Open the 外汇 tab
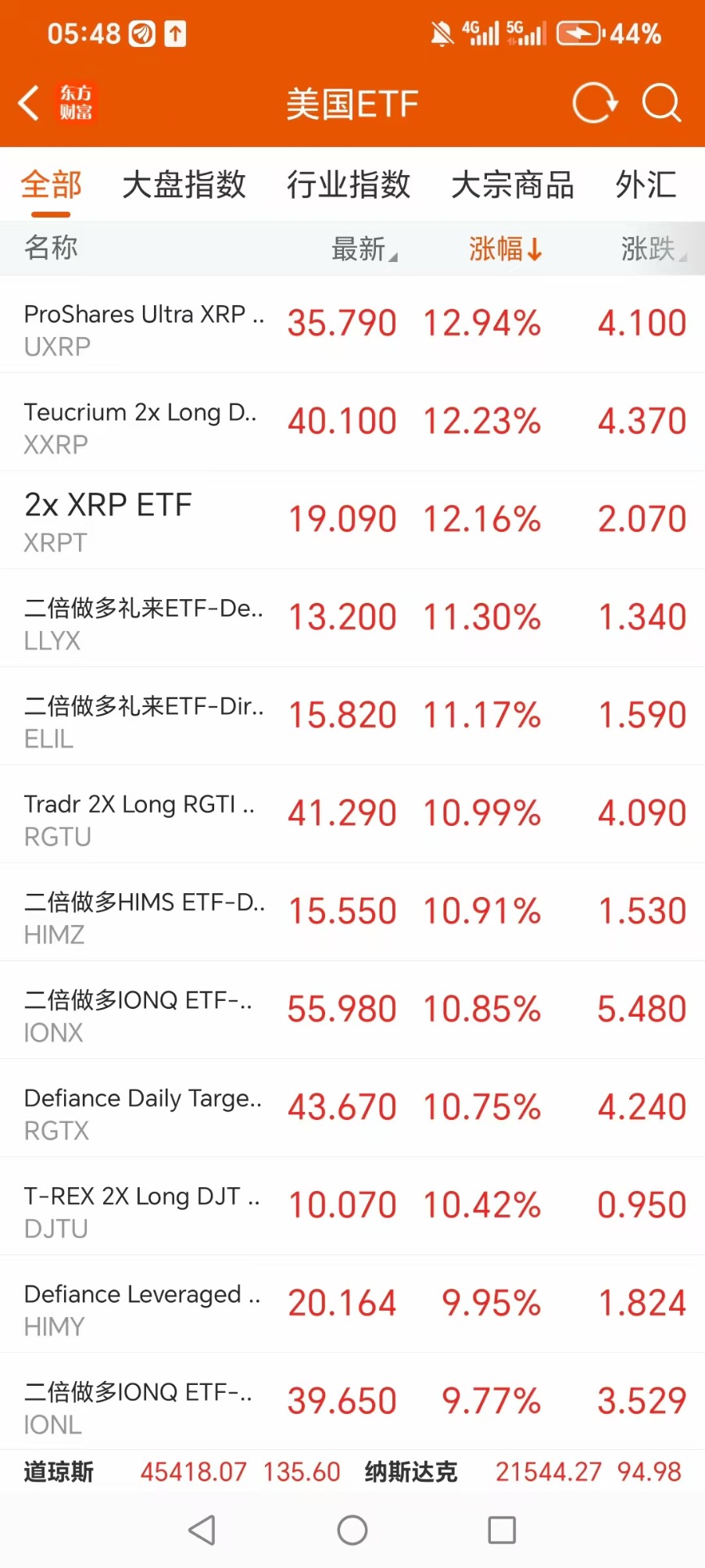The width and height of the screenshot is (705, 1568). coord(646,185)
